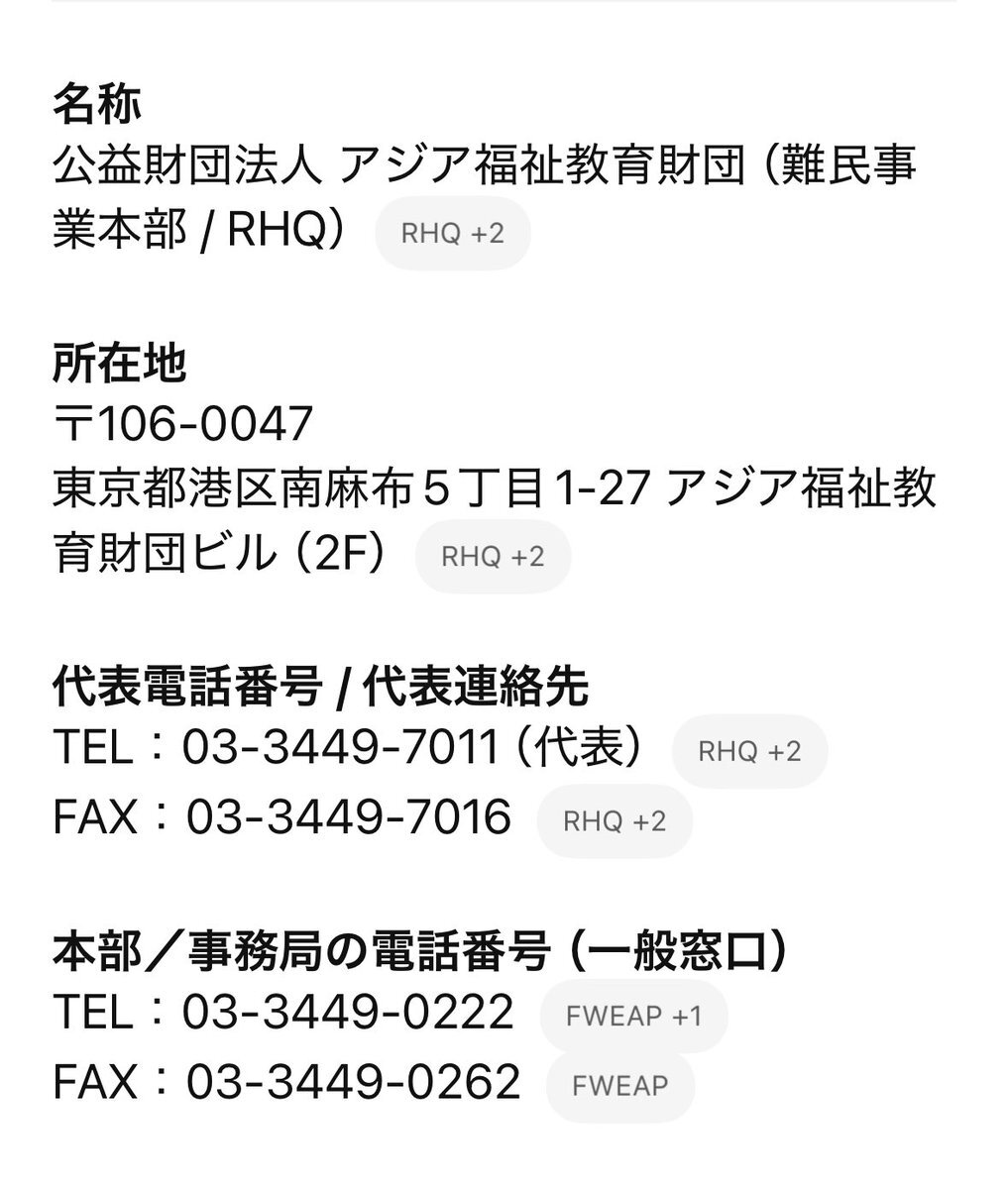View RHQ +2 sources beside FAX 03-3449-7016
This screenshot has width=1008, height=1189.
(615, 822)
